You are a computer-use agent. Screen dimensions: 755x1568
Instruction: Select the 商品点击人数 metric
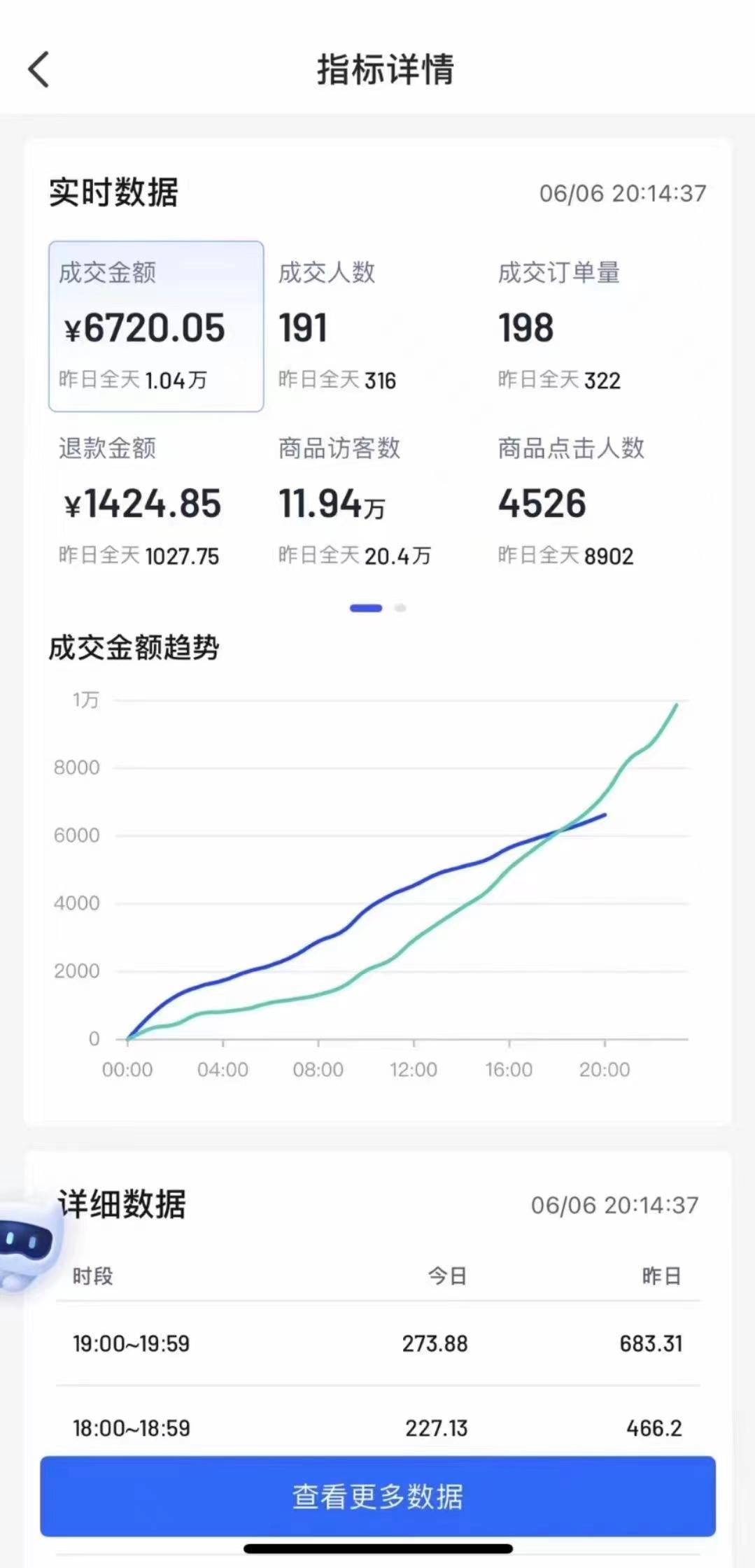tap(596, 502)
